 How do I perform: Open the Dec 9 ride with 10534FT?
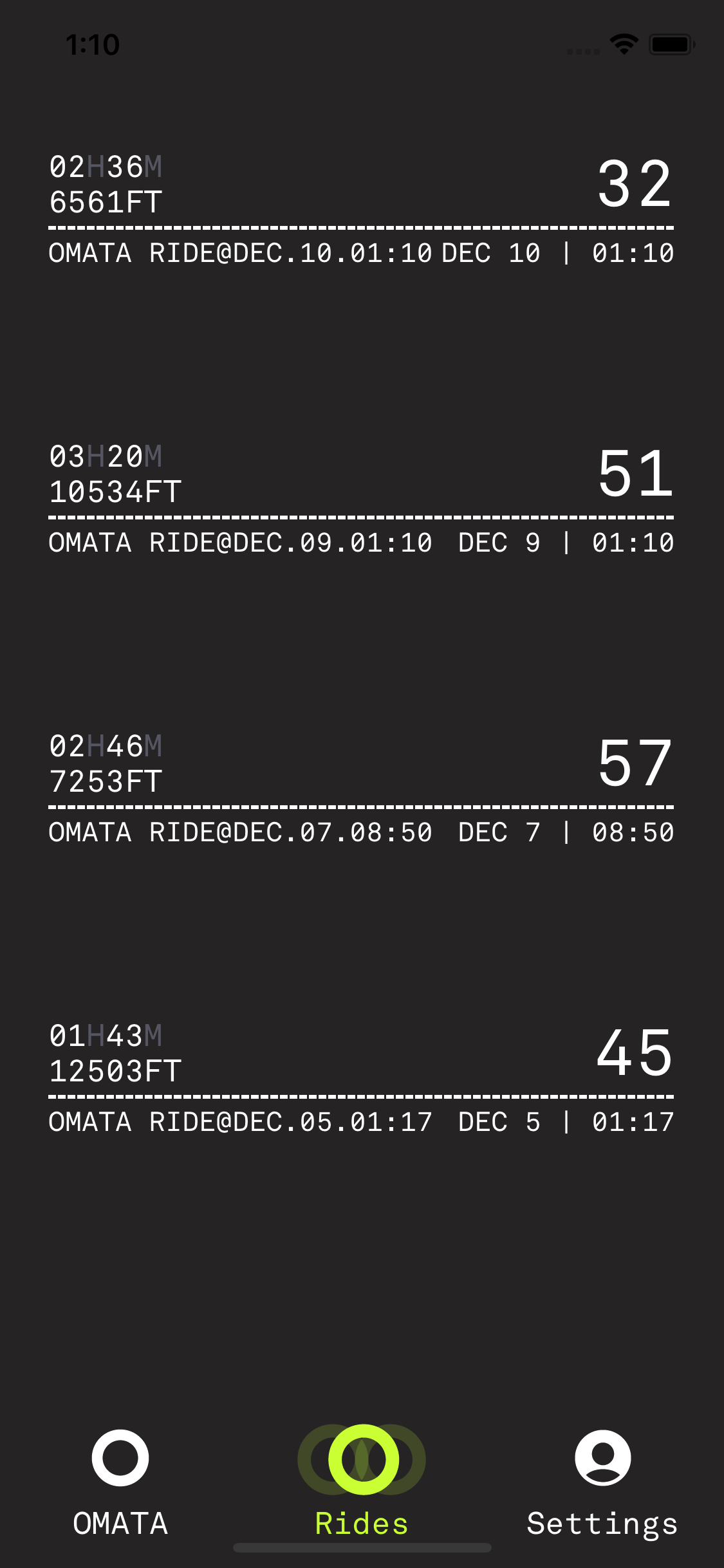click(362, 499)
